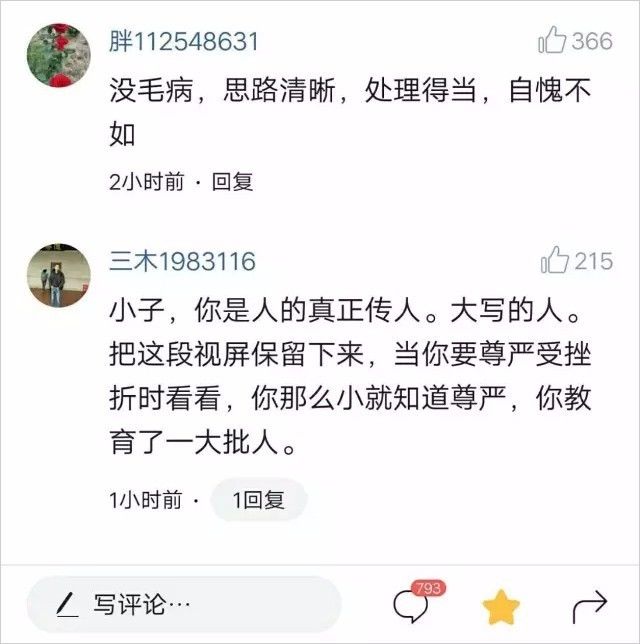Open 胖112548631's profile avatar
Viewport: 640px width, 644px height.
[x=59, y=56]
